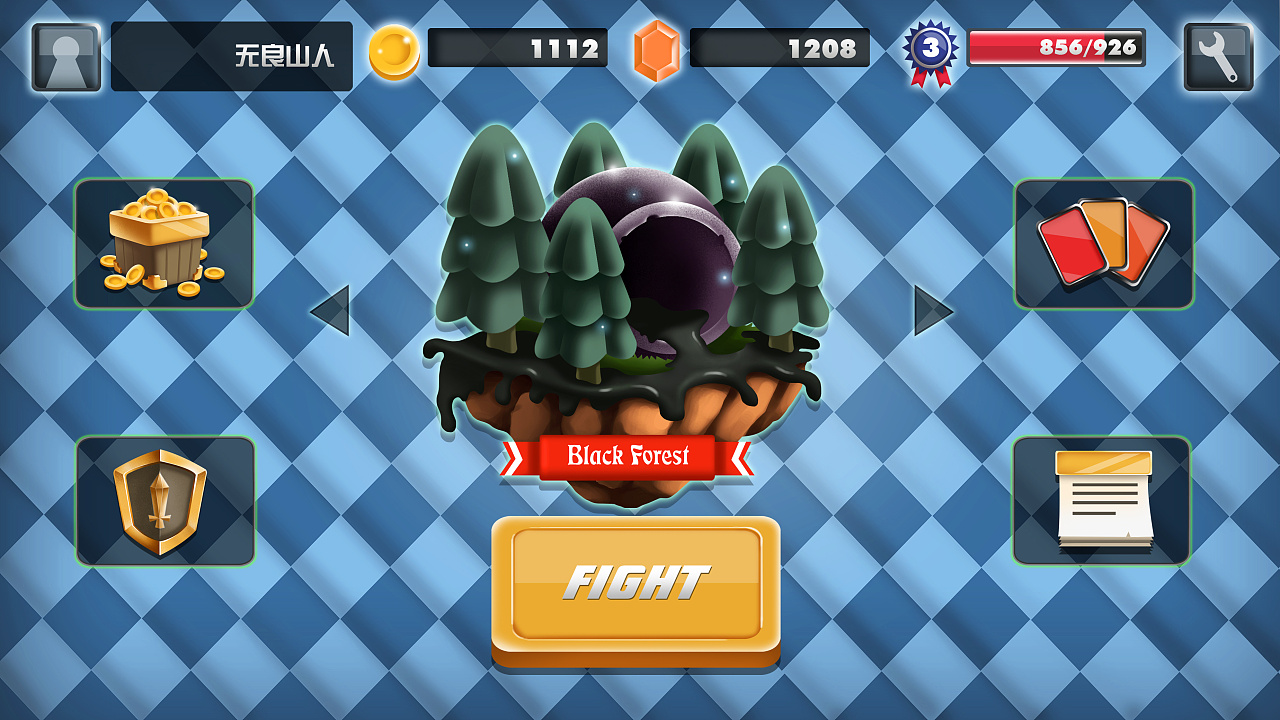The width and height of the screenshot is (1280, 720).
Task: Open the card deck button
Action: click(1104, 244)
